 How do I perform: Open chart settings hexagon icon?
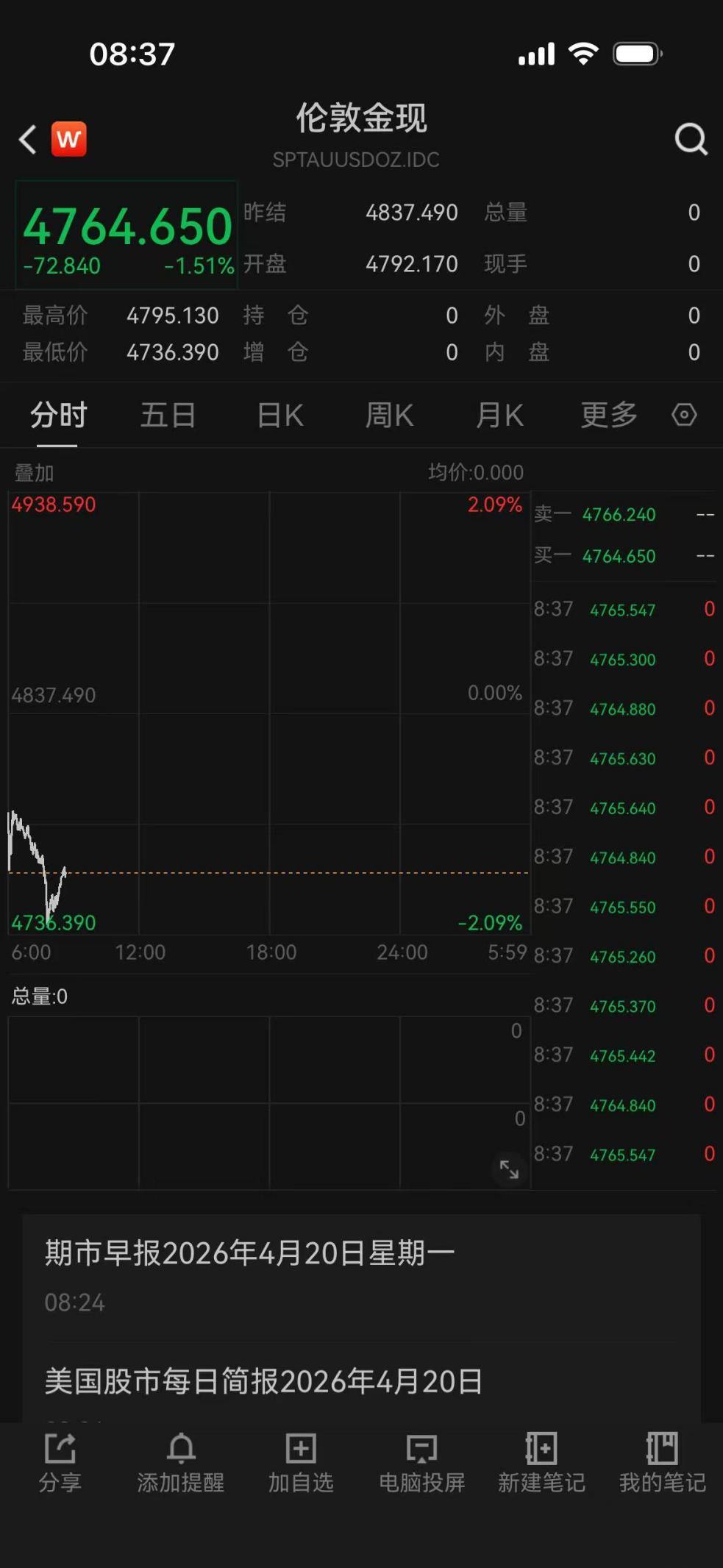click(684, 415)
